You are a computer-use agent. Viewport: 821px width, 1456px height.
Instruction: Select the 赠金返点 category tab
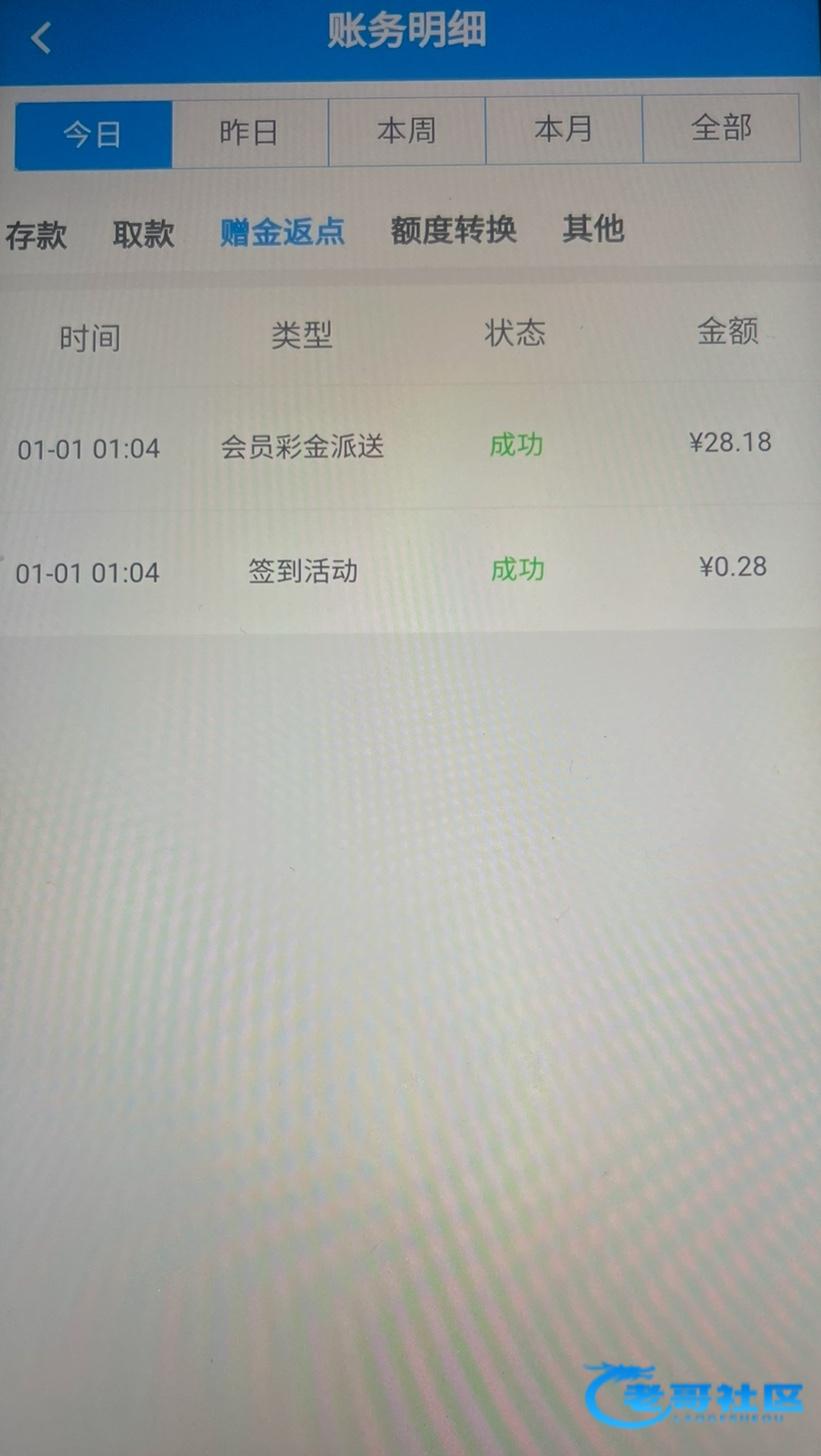click(x=283, y=232)
